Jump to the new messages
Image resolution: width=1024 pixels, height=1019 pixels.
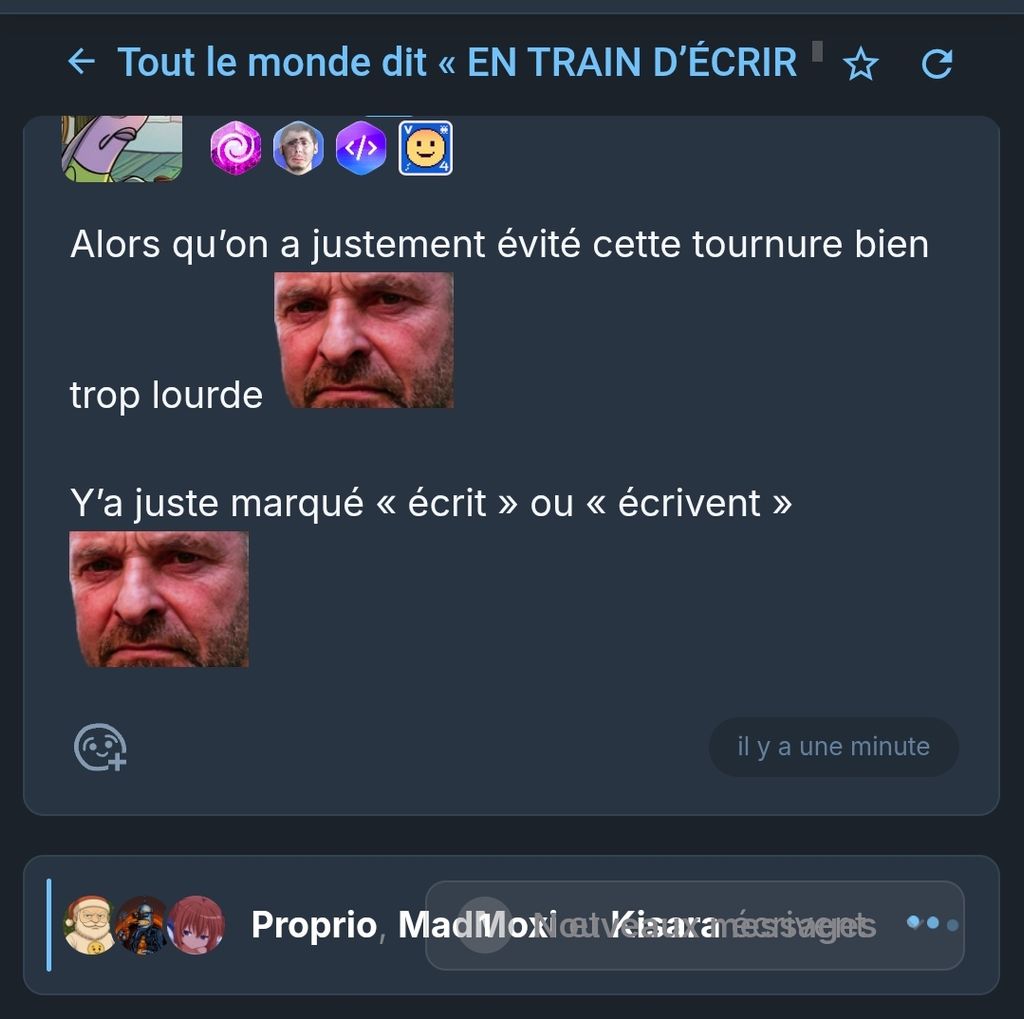(694, 925)
